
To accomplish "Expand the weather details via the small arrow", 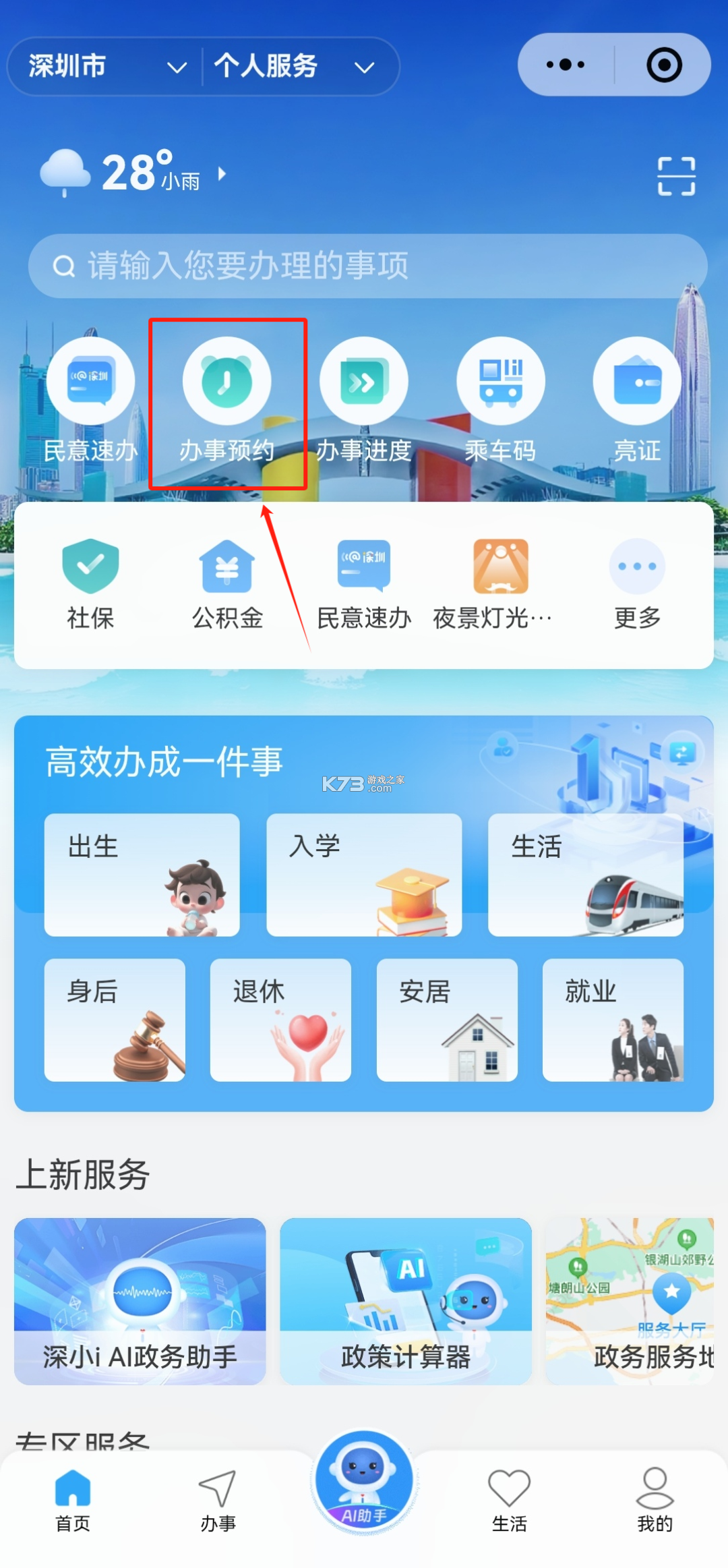I will click(x=222, y=174).
